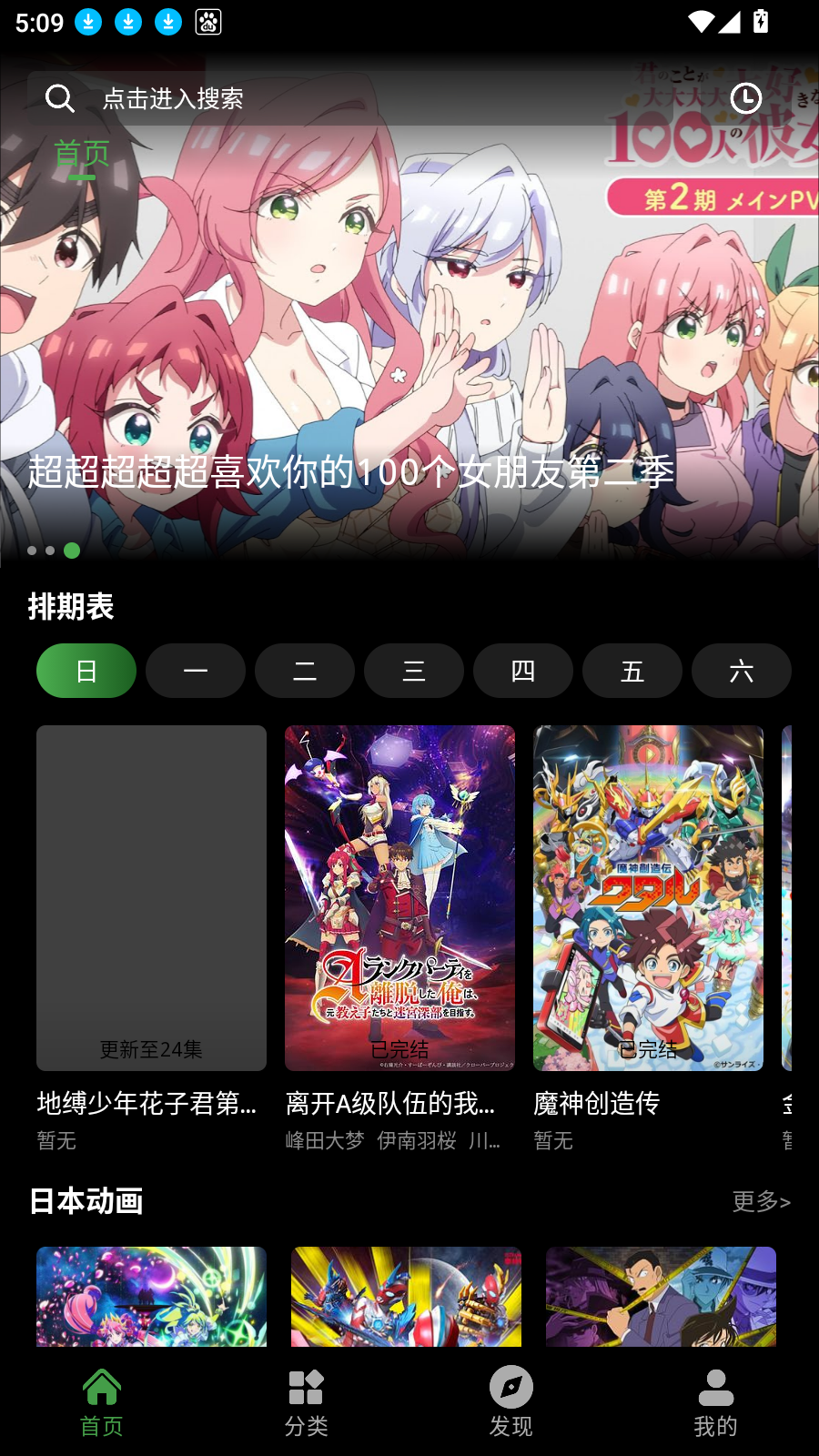819x1456 pixels.
Task: Show the schedule for 三
Action: (x=414, y=671)
